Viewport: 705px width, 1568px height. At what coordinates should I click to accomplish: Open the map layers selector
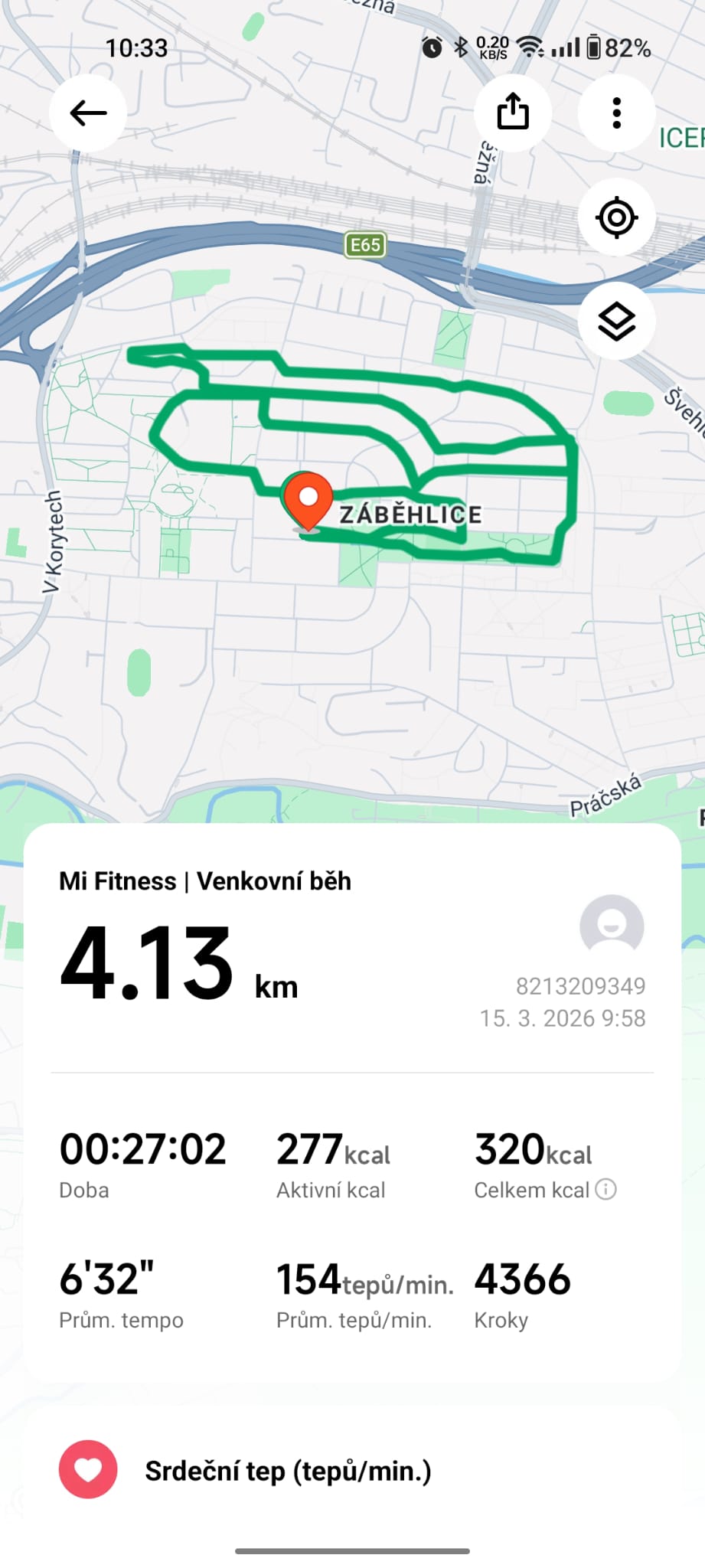click(616, 321)
